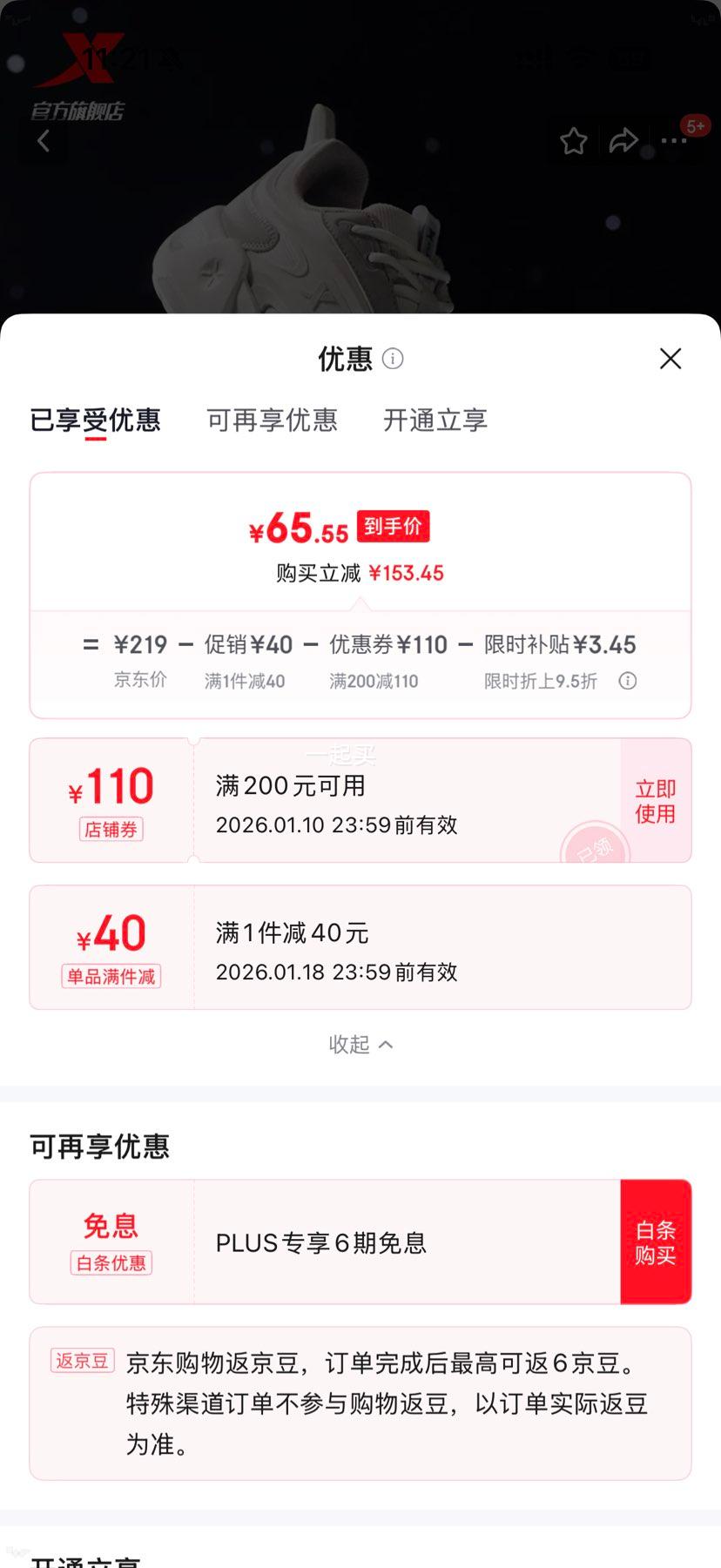Tap the info icon next to 限时折上9.5折
This screenshot has height=1568, width=721.
(x=626, y=681)
